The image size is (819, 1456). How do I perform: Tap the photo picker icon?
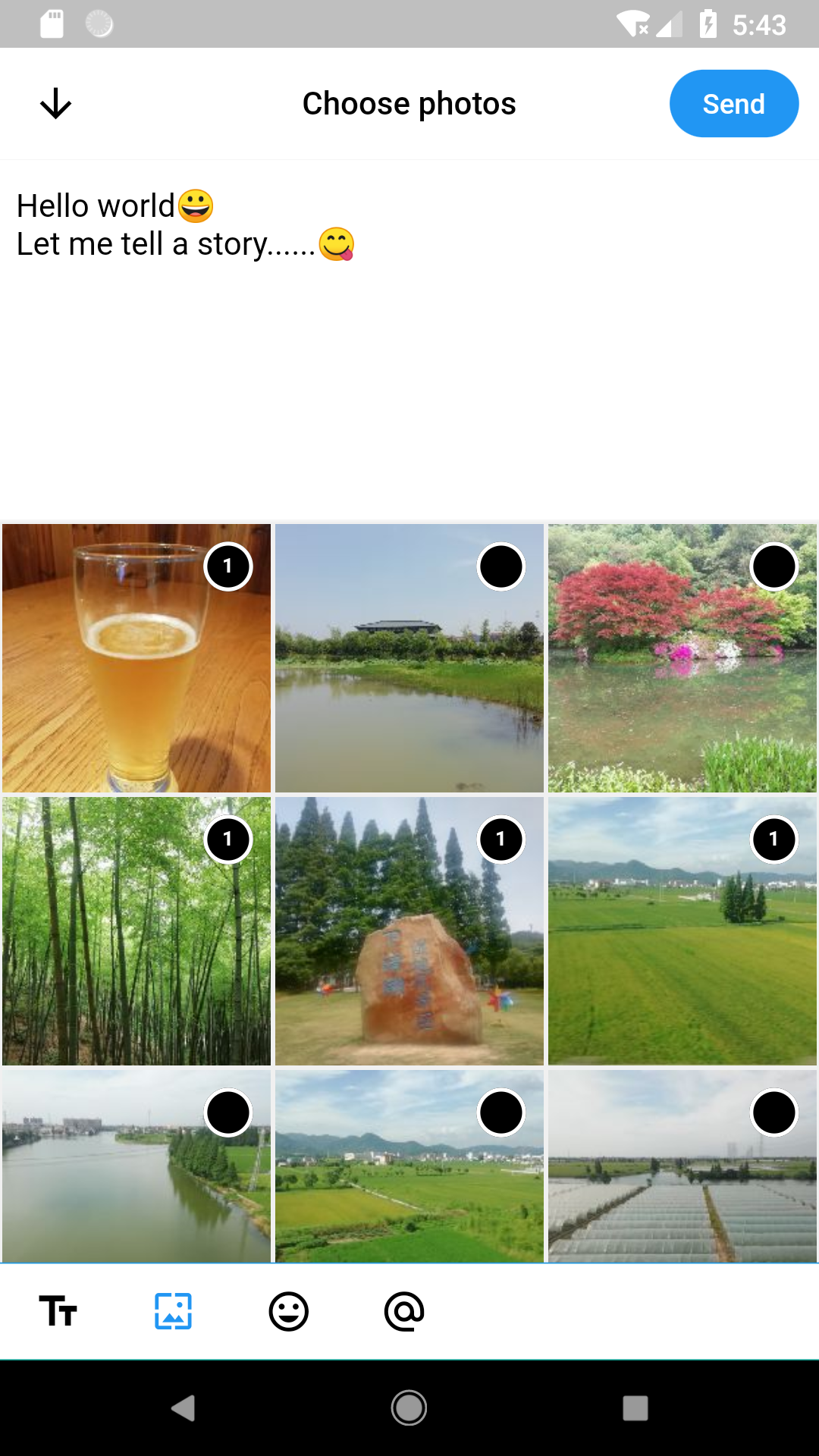click(173, 1311)
